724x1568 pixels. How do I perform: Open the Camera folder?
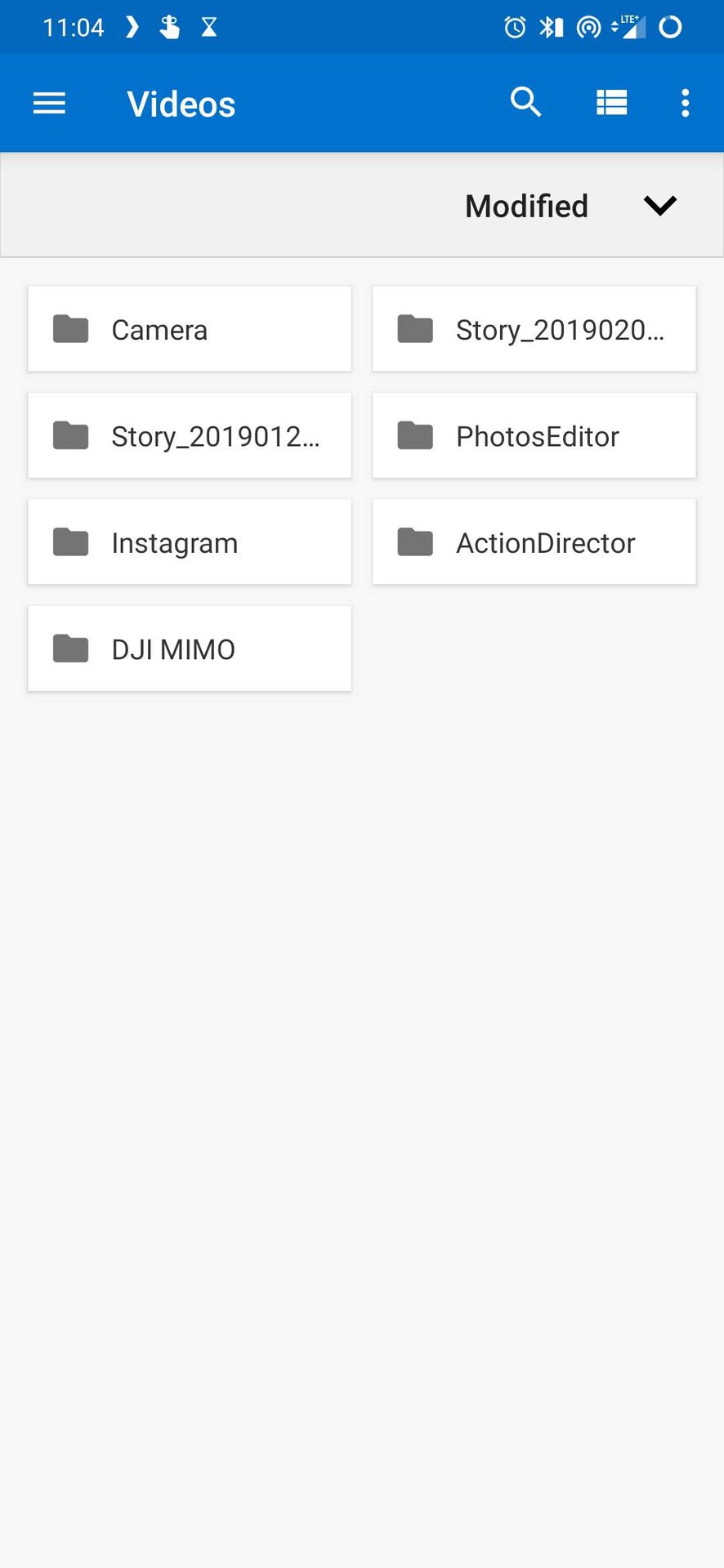pos(190,329)
